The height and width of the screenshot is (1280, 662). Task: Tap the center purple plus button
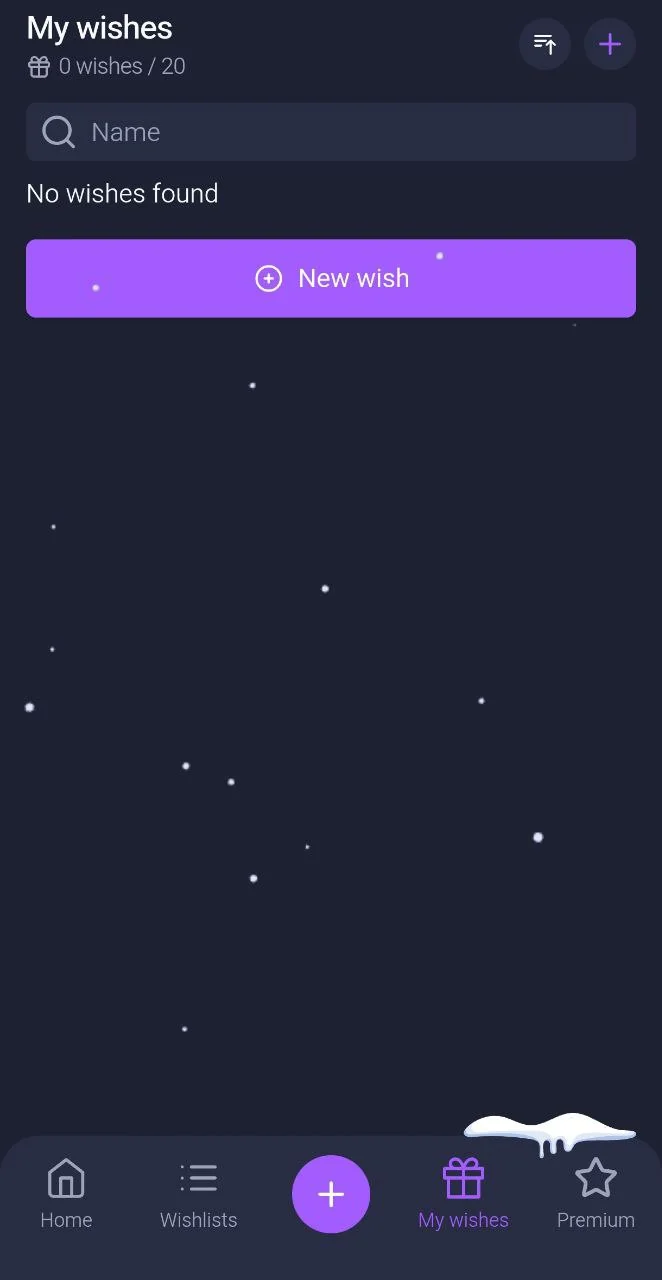pos(331,1194)
